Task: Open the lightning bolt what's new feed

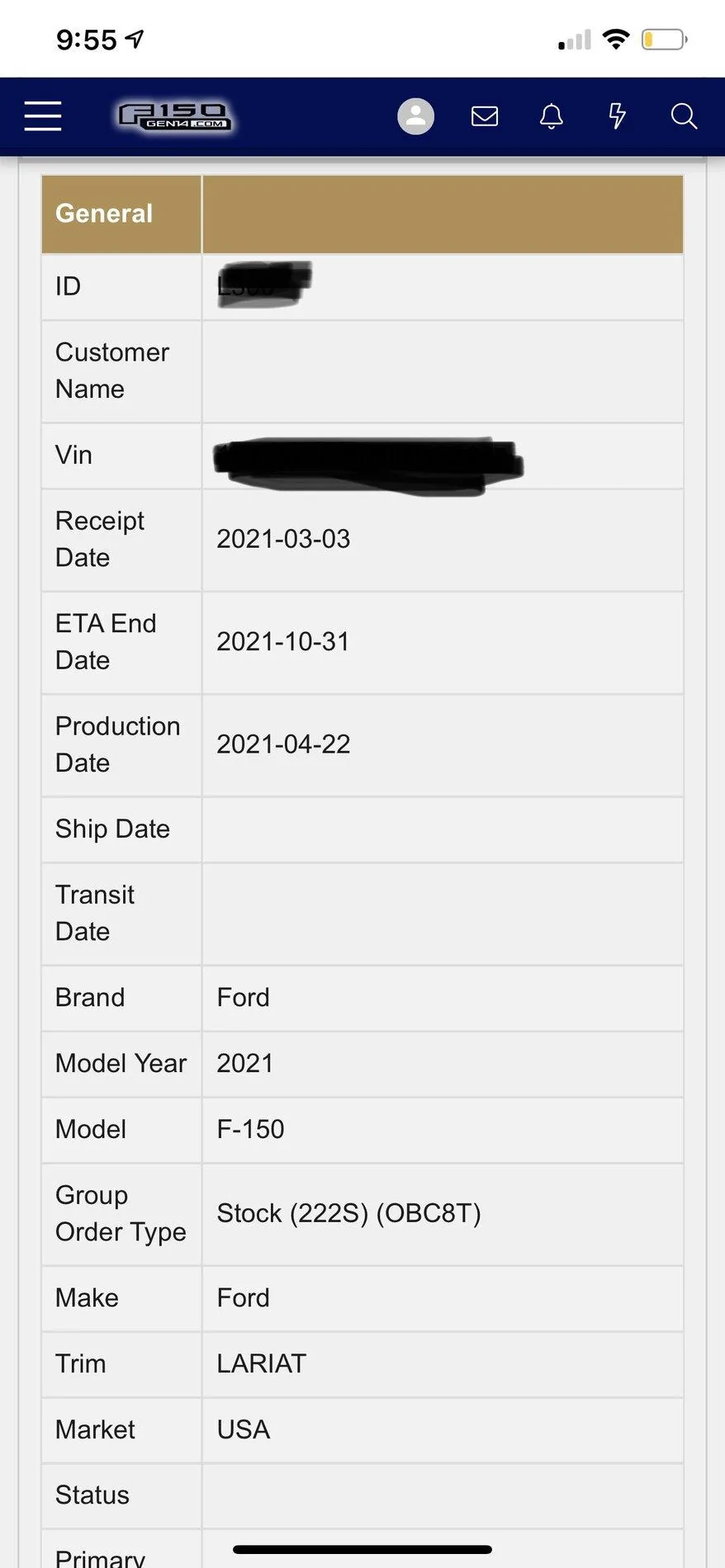Action: (x=617, y=116)
